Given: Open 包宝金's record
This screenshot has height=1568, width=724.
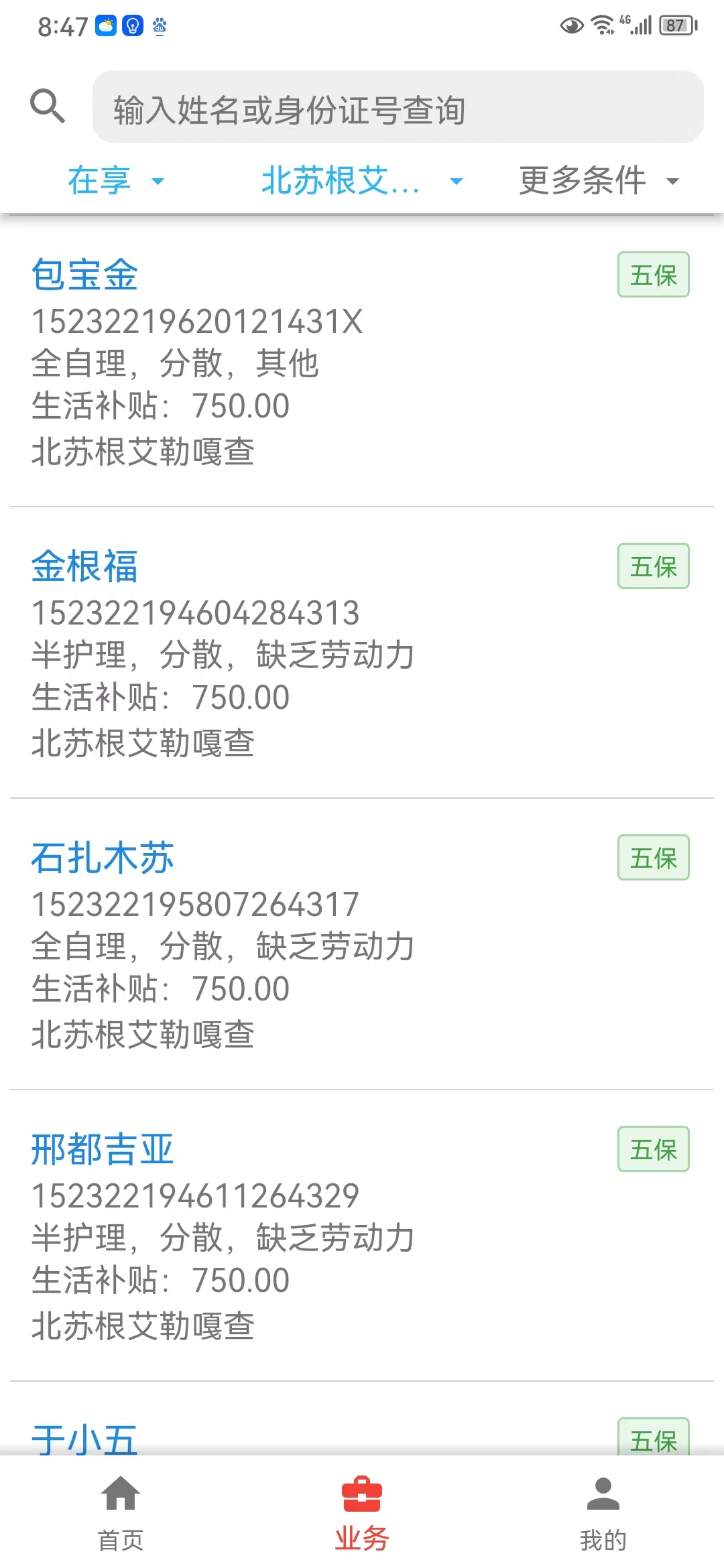Looking at the screenshot, I should (x=362, y=361).
